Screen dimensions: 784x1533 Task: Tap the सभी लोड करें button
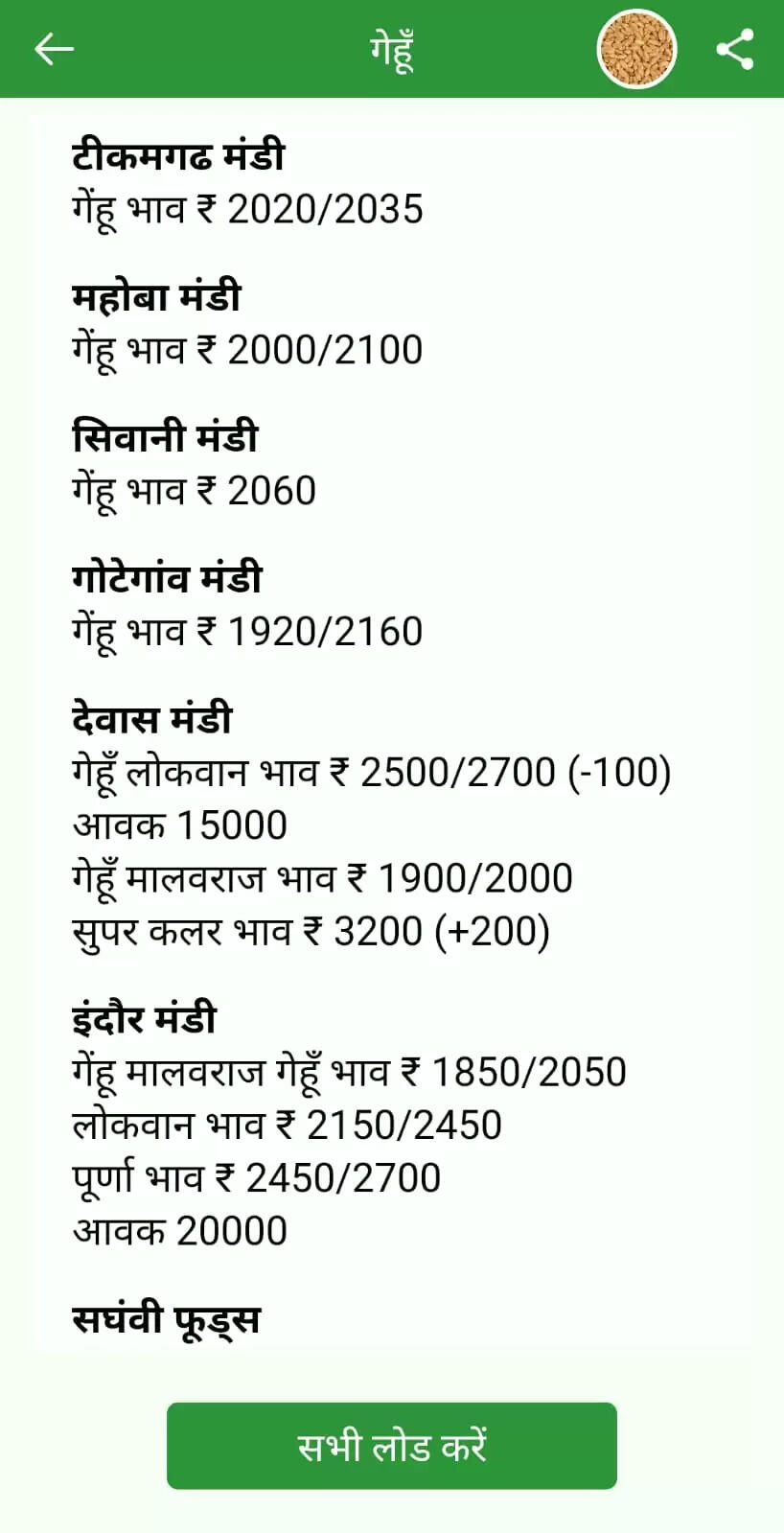point(391,1446)
